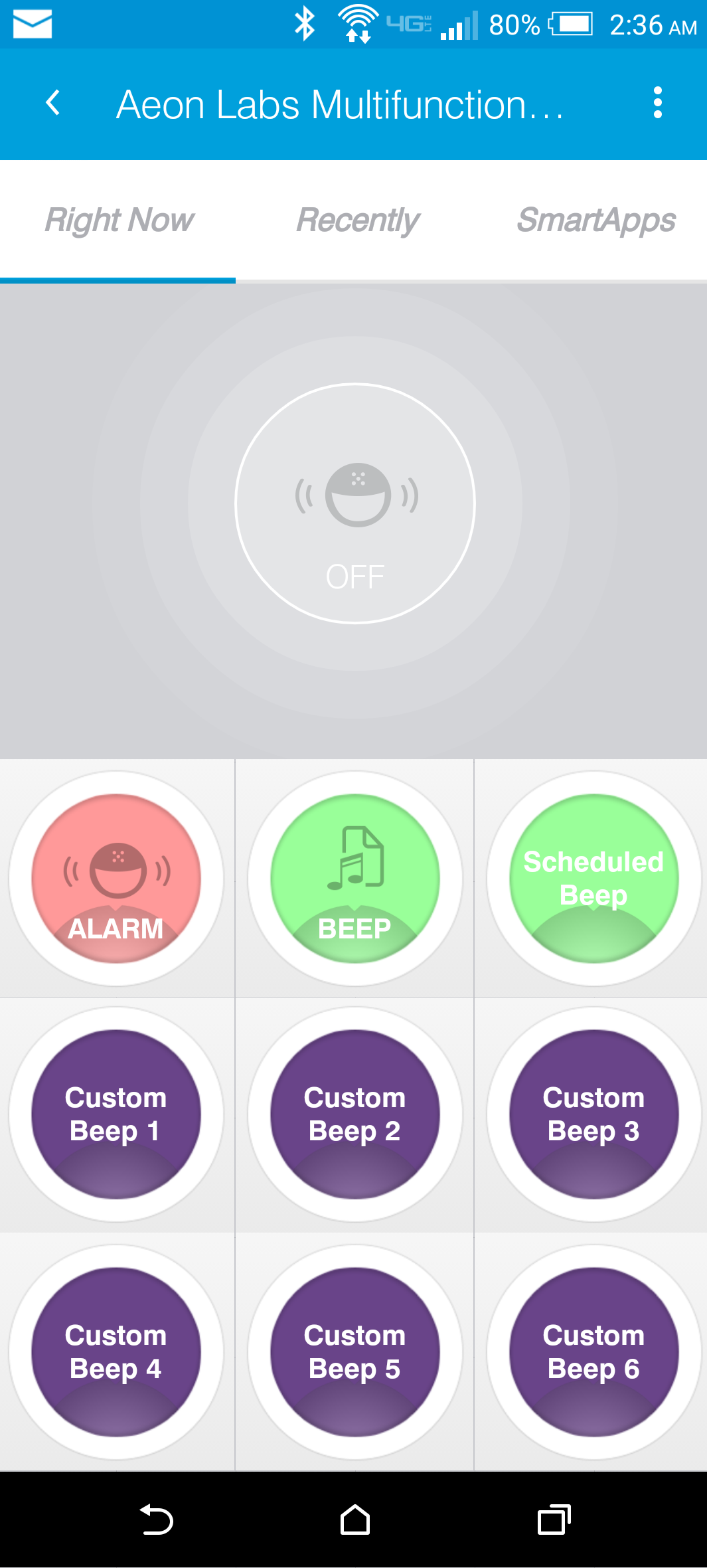Trigger the red ALARM button
This screenshot has width=707, height=1568.
116,878
